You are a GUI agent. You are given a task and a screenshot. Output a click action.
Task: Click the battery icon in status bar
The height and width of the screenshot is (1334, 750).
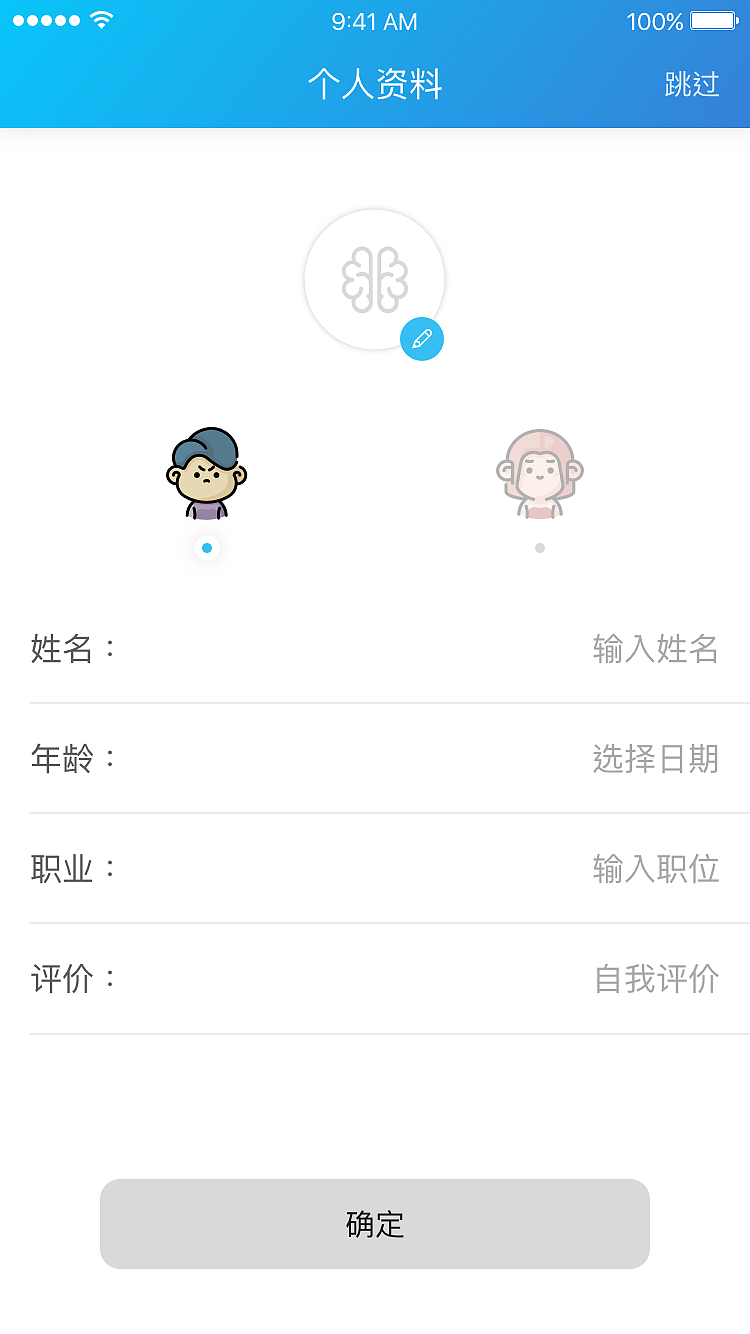pos(711,21)
